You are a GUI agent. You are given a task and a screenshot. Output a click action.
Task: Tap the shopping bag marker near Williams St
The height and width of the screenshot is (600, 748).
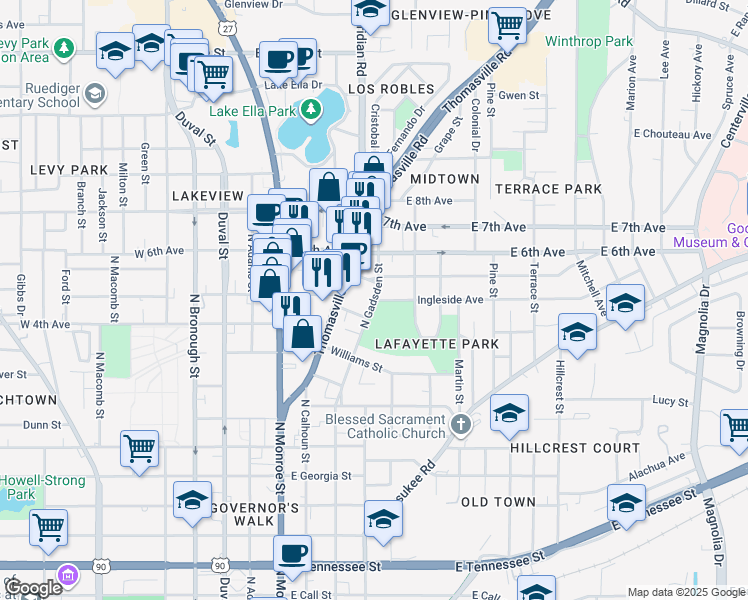302,336
